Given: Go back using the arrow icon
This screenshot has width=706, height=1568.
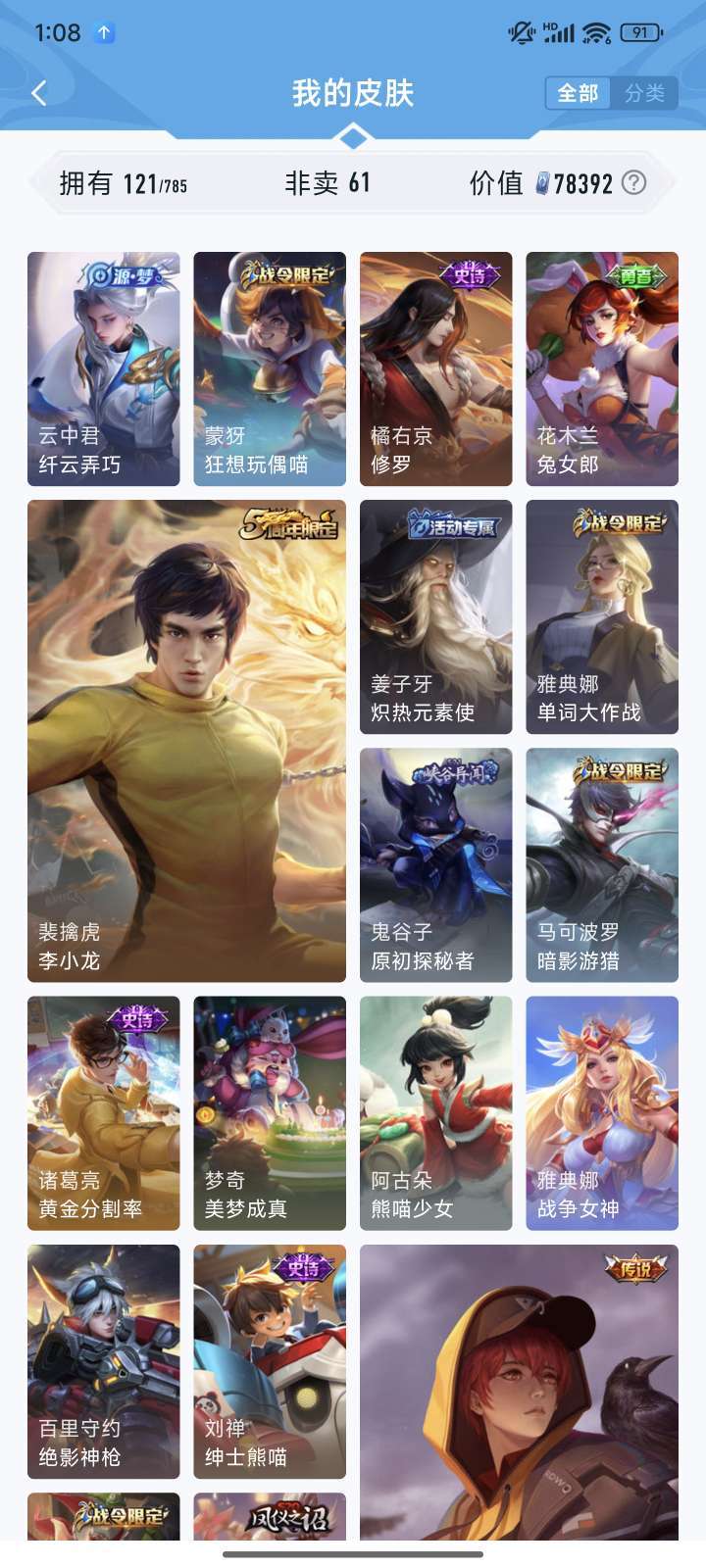Looking at the screenshot, I should (39, 93).
